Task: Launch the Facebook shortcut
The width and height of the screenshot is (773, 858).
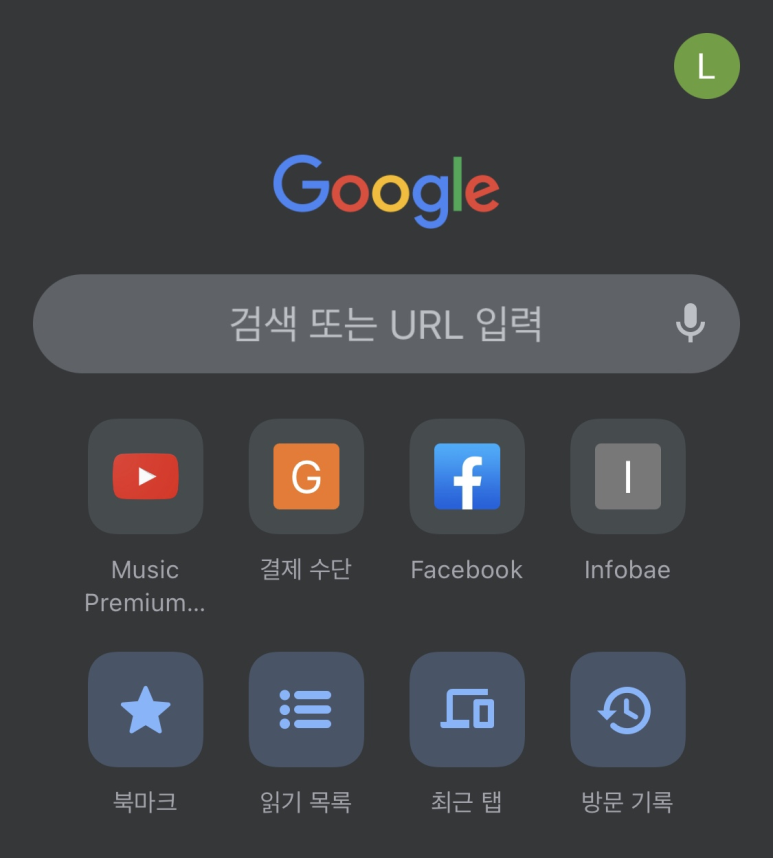Action: tap(467, 476)
